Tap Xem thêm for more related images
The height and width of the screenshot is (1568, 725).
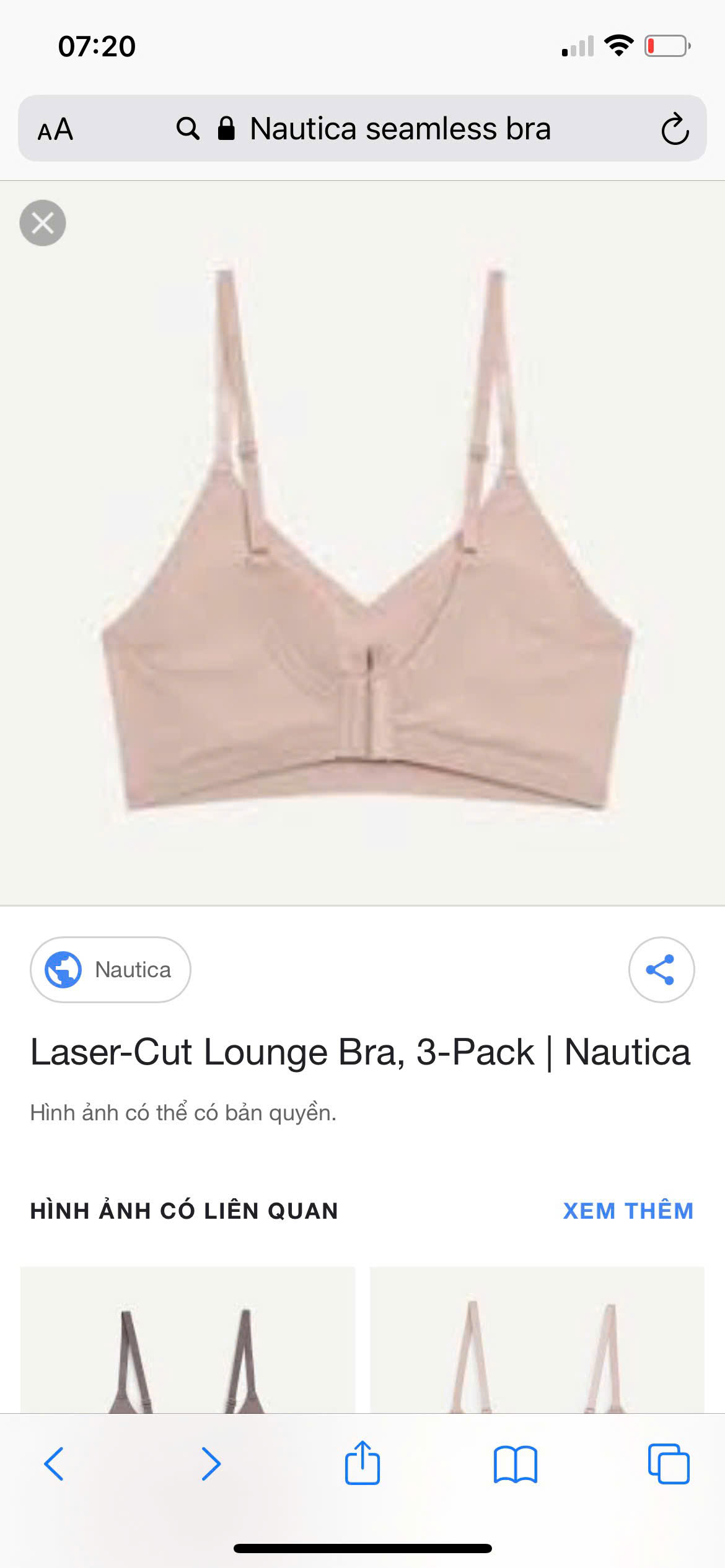point(628,1211)
